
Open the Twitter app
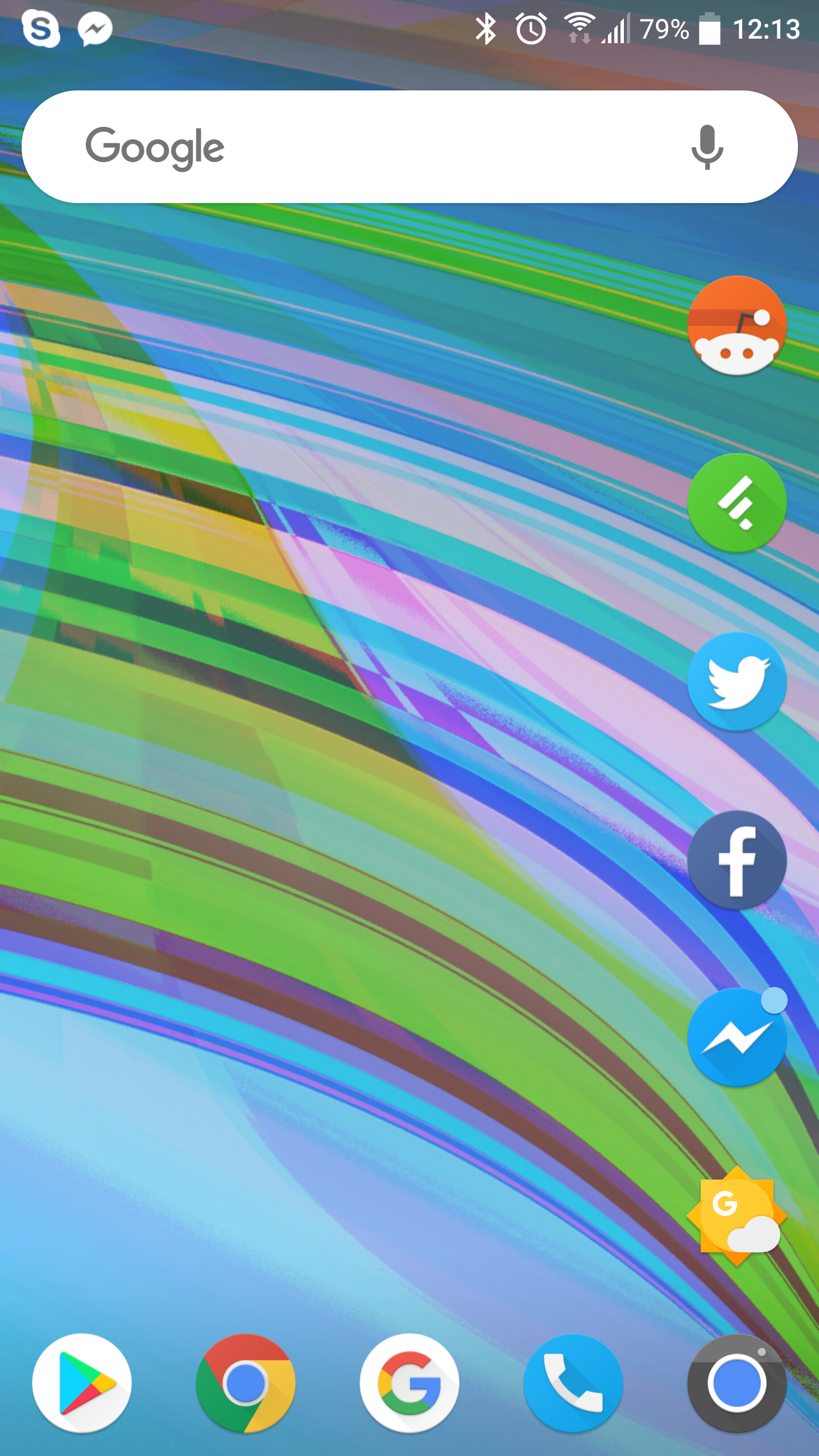(x=737, y=681)
